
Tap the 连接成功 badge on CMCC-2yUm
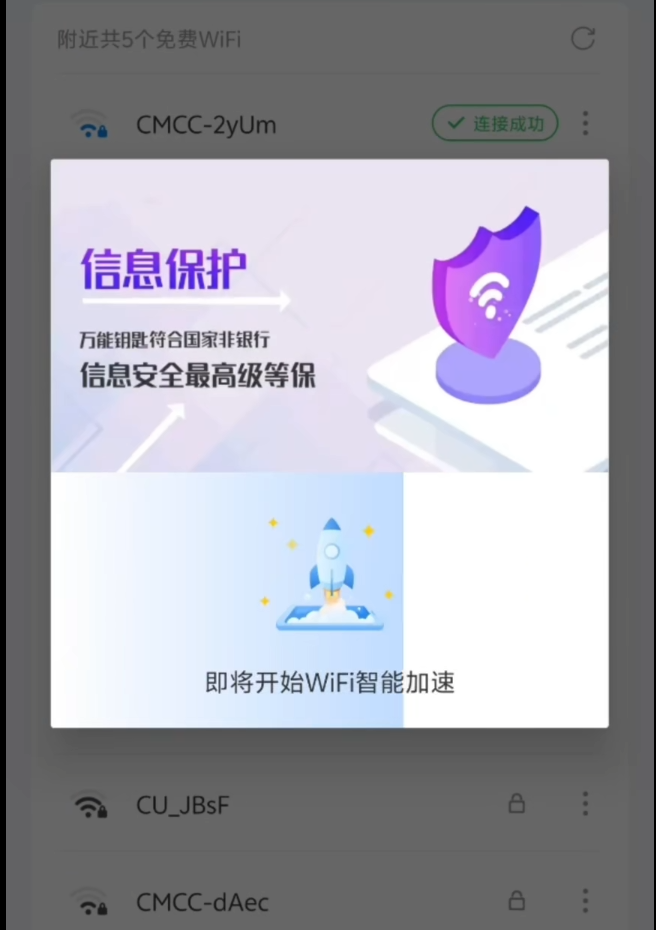coord(495,124)
